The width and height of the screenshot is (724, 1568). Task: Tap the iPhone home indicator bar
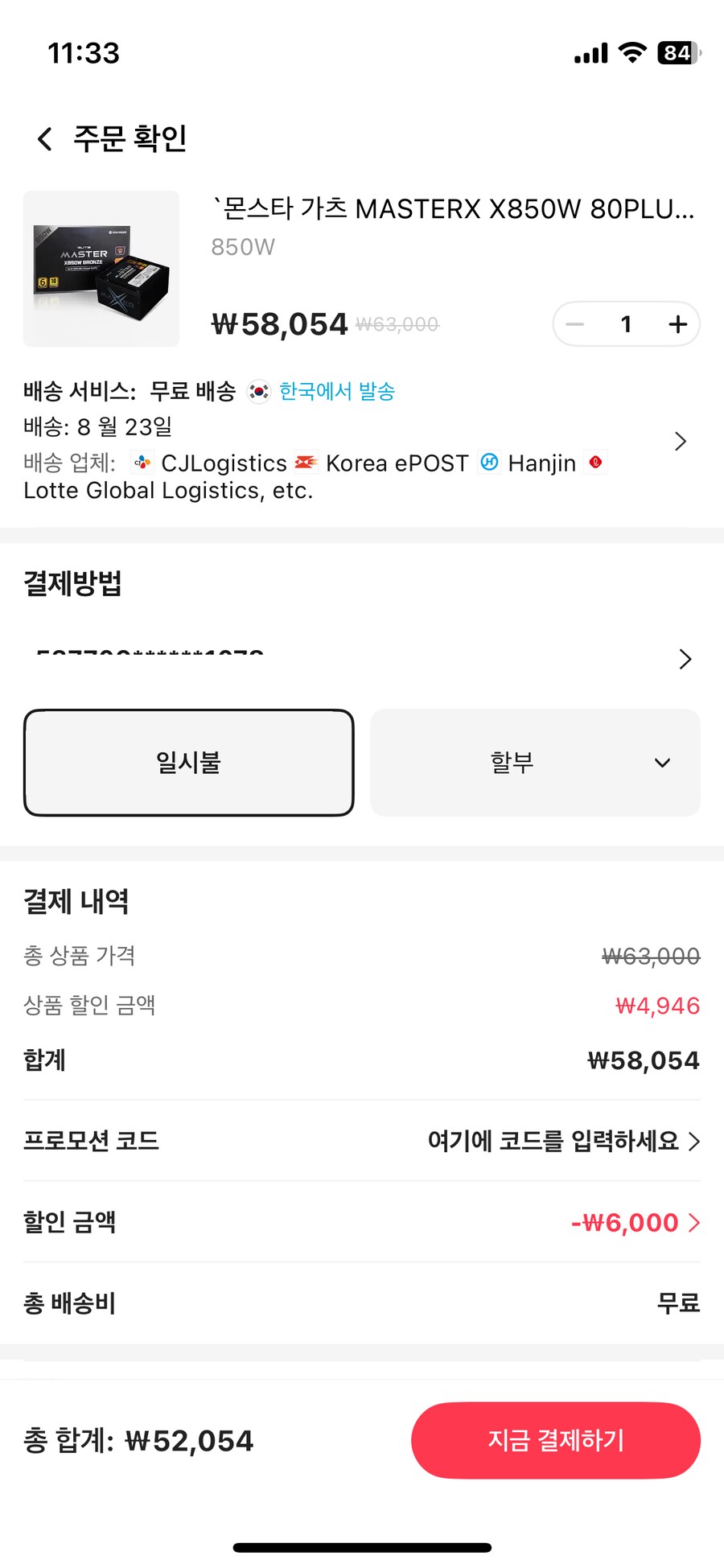coord(362,1546)
